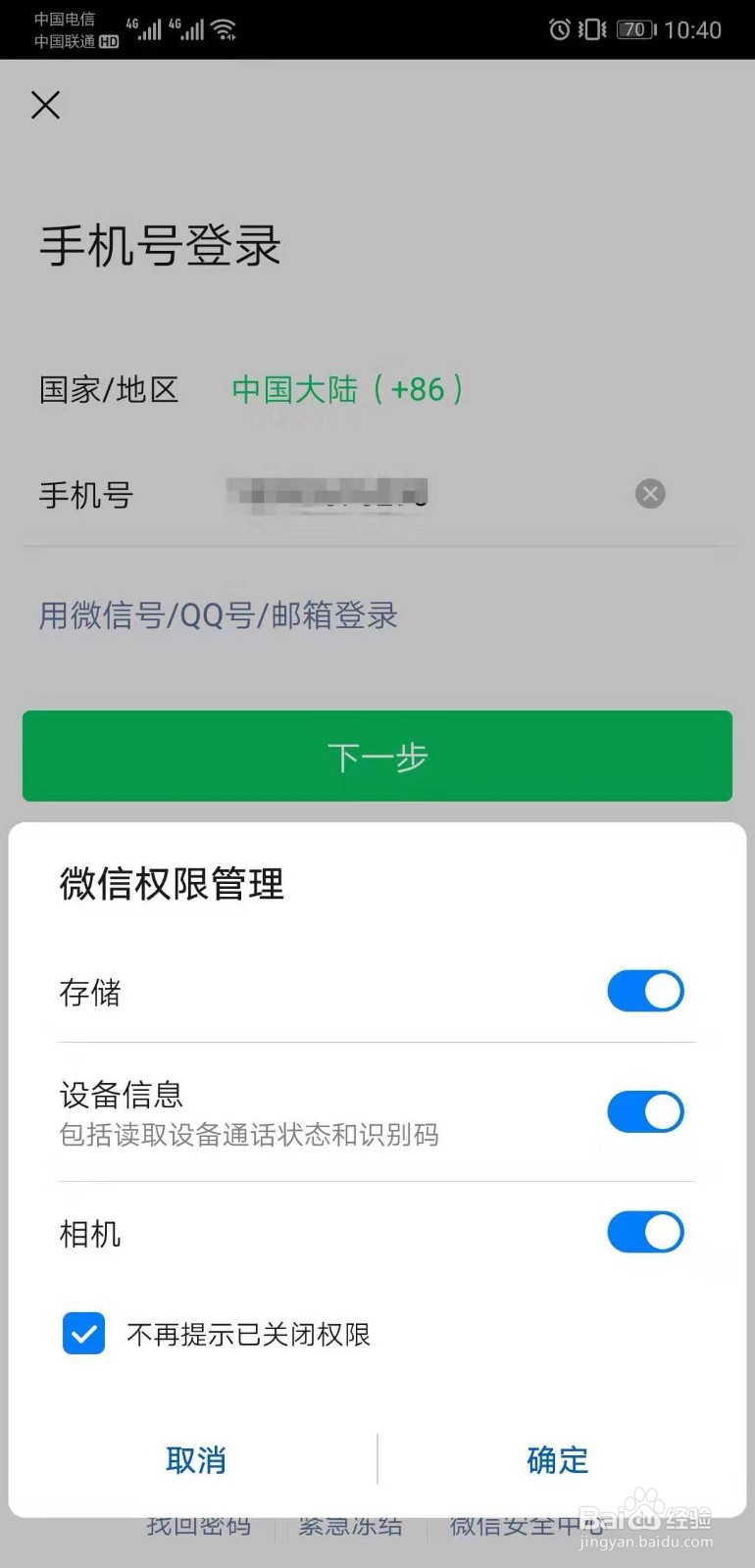Confirm permissions with 确定
Screen dimensions: 755x1568
click(x=556, y=1459)
